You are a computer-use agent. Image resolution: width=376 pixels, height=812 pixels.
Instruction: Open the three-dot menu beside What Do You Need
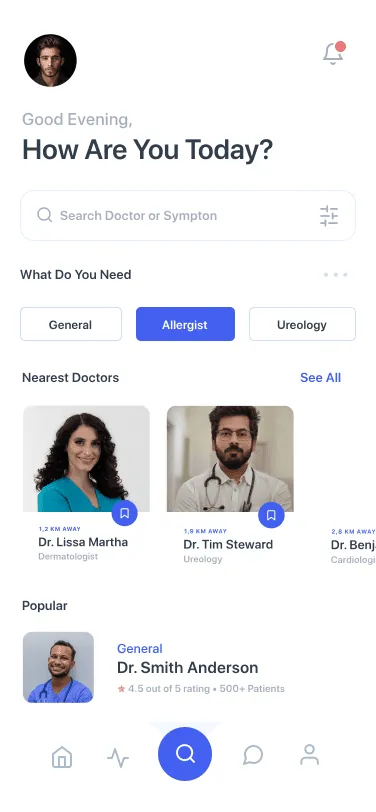[x=336, y=274]
